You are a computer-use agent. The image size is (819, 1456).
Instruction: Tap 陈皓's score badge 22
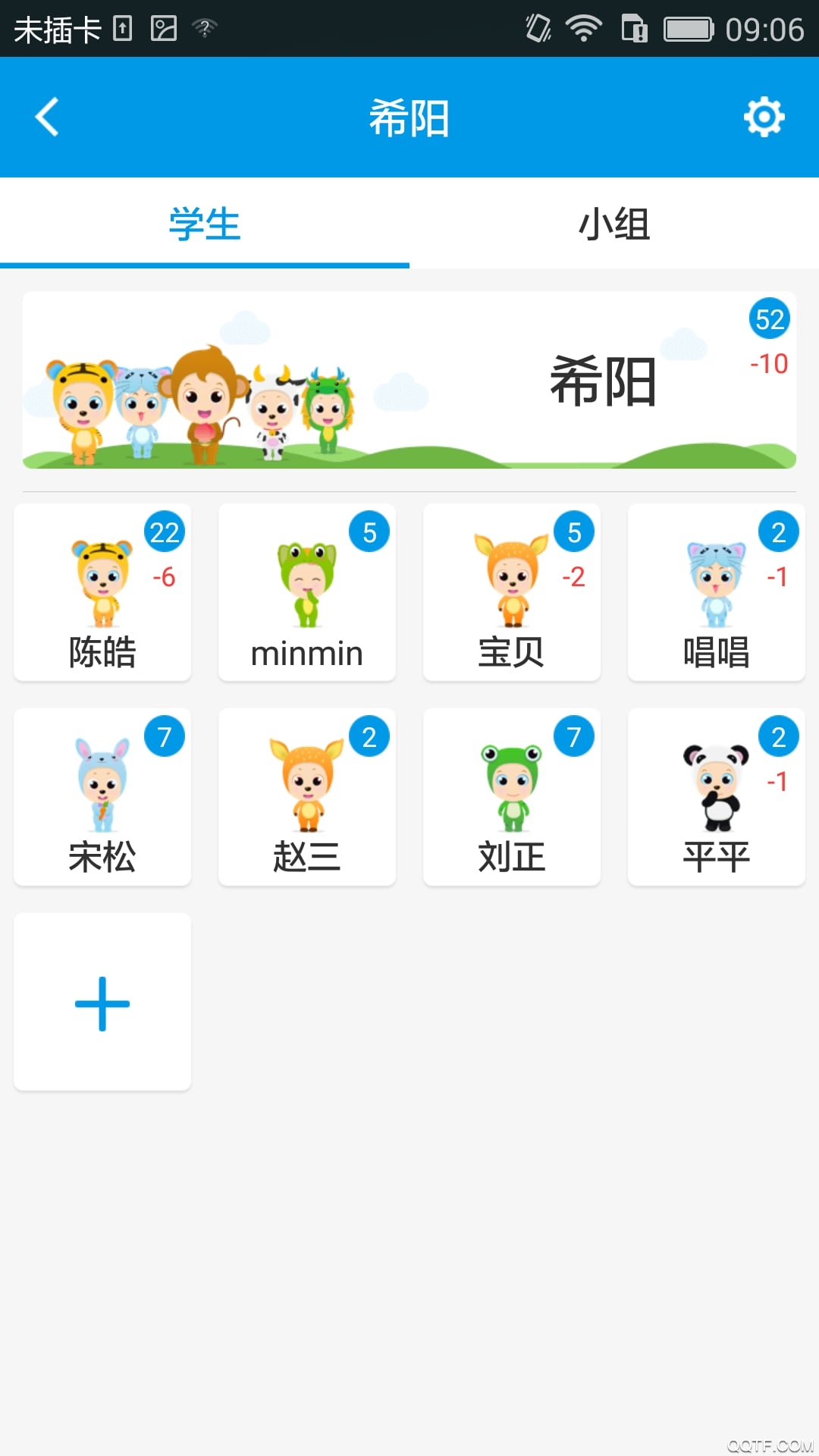163,532
